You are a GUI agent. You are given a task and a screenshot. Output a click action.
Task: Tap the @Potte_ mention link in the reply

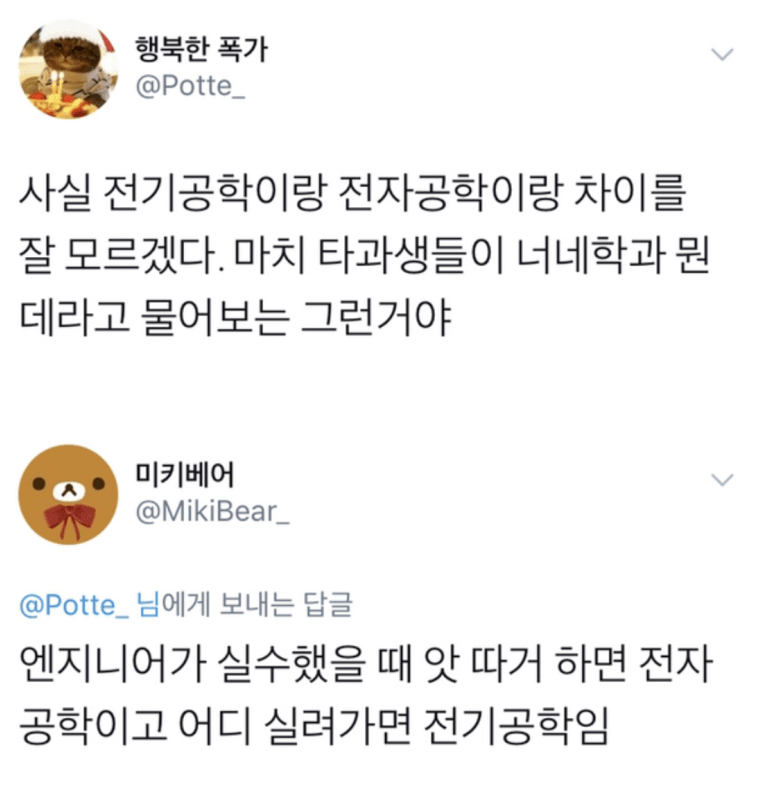pos(74,605)
